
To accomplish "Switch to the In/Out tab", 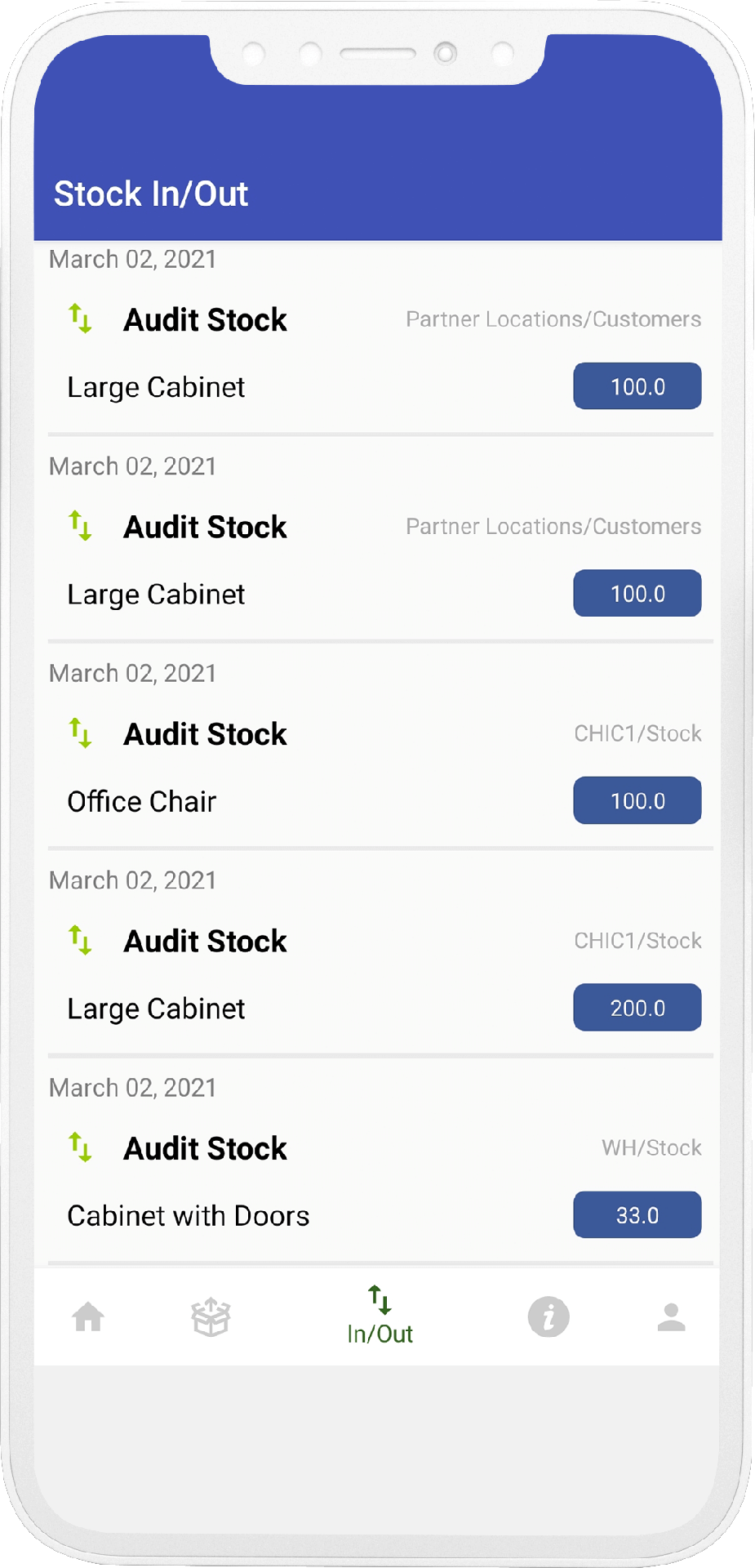I will point(380,1316).
